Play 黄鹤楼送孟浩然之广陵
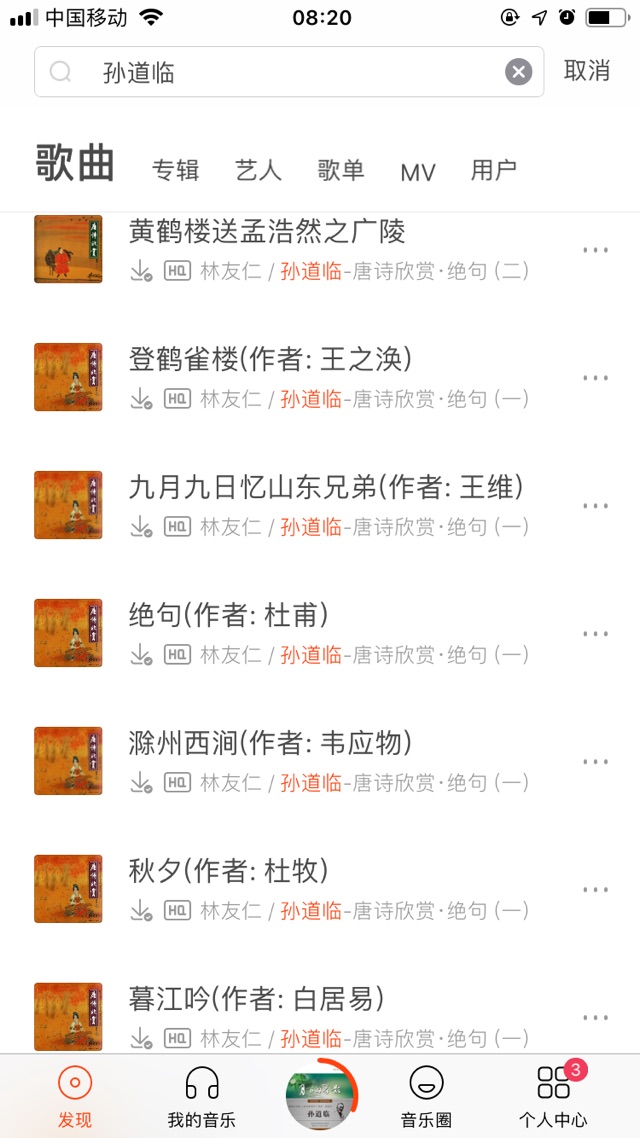Screen dimensions: 640x1138 [267, 232]
